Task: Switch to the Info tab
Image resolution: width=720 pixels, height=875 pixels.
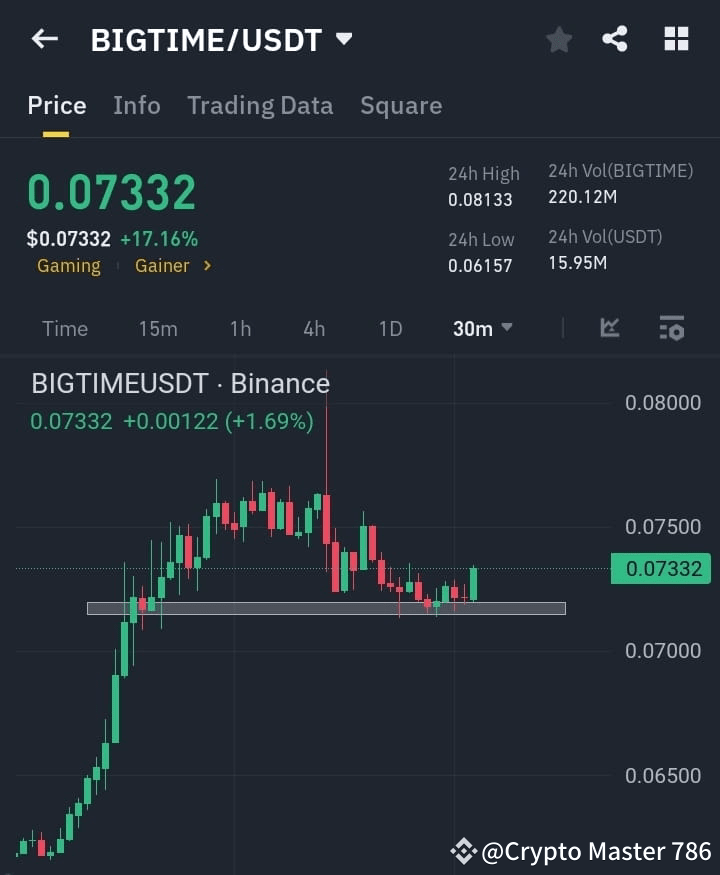Action: coord(137,105)
